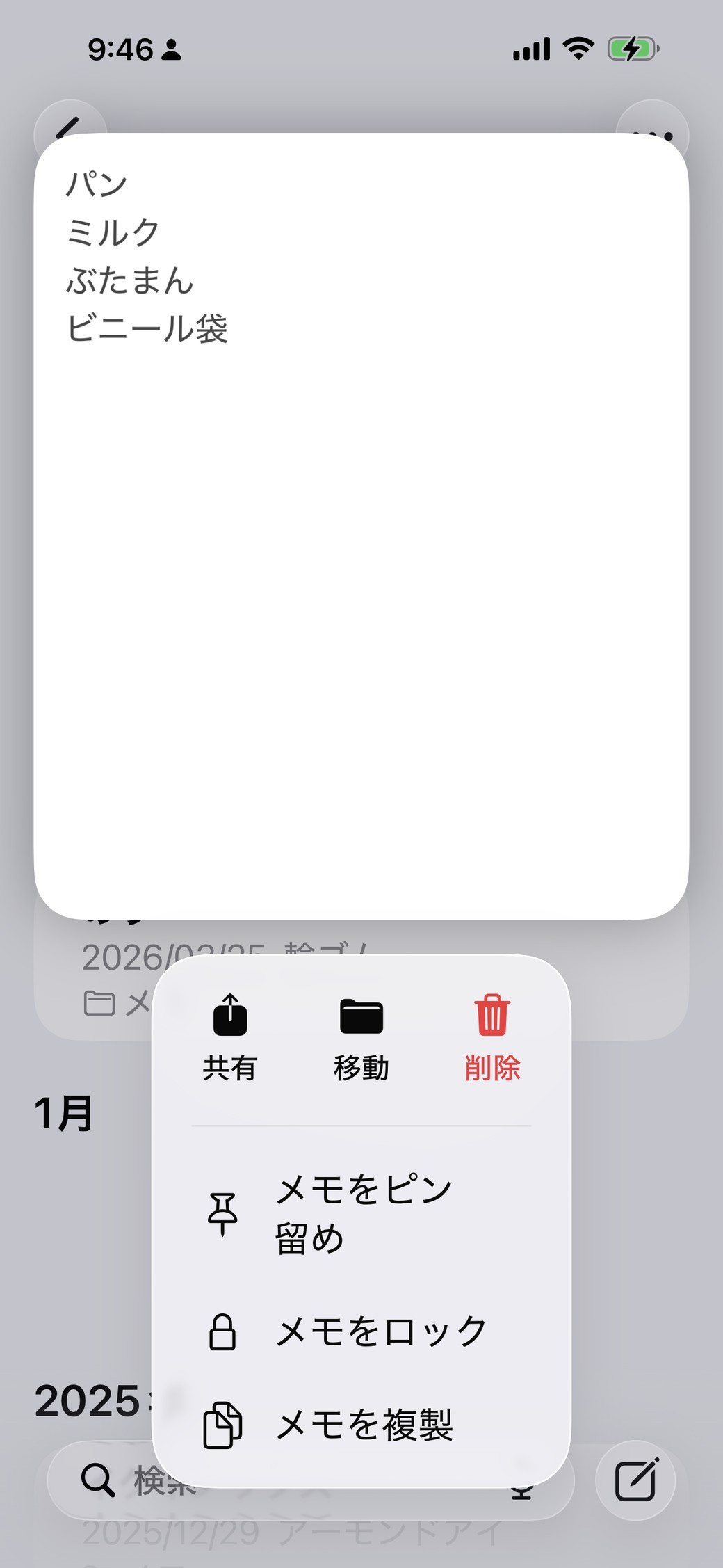Tap the pushpin icon beside メモをピン留め
Viewport: 723px width, 1568px height.
tap(222, 1214)
